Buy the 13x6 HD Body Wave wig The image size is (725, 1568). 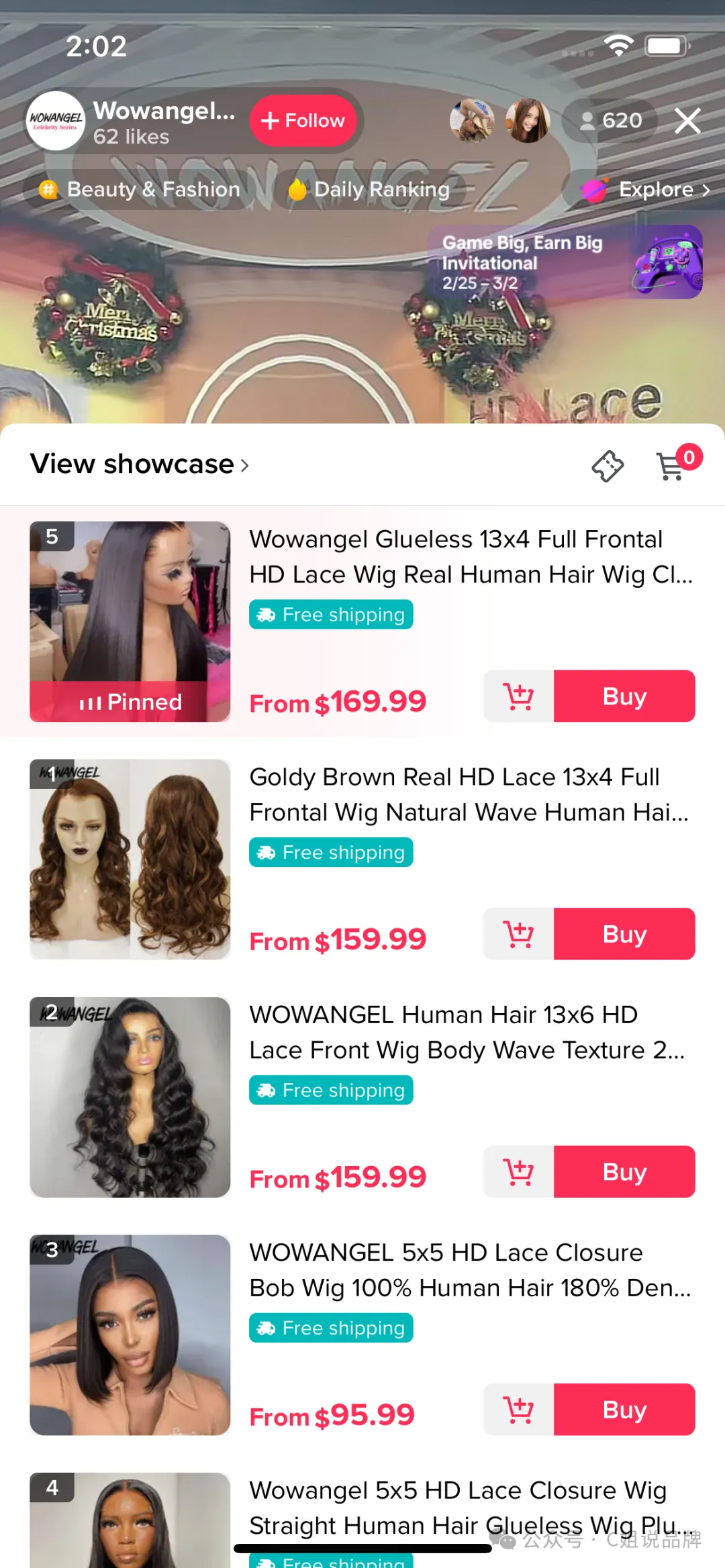[624, 1172]
